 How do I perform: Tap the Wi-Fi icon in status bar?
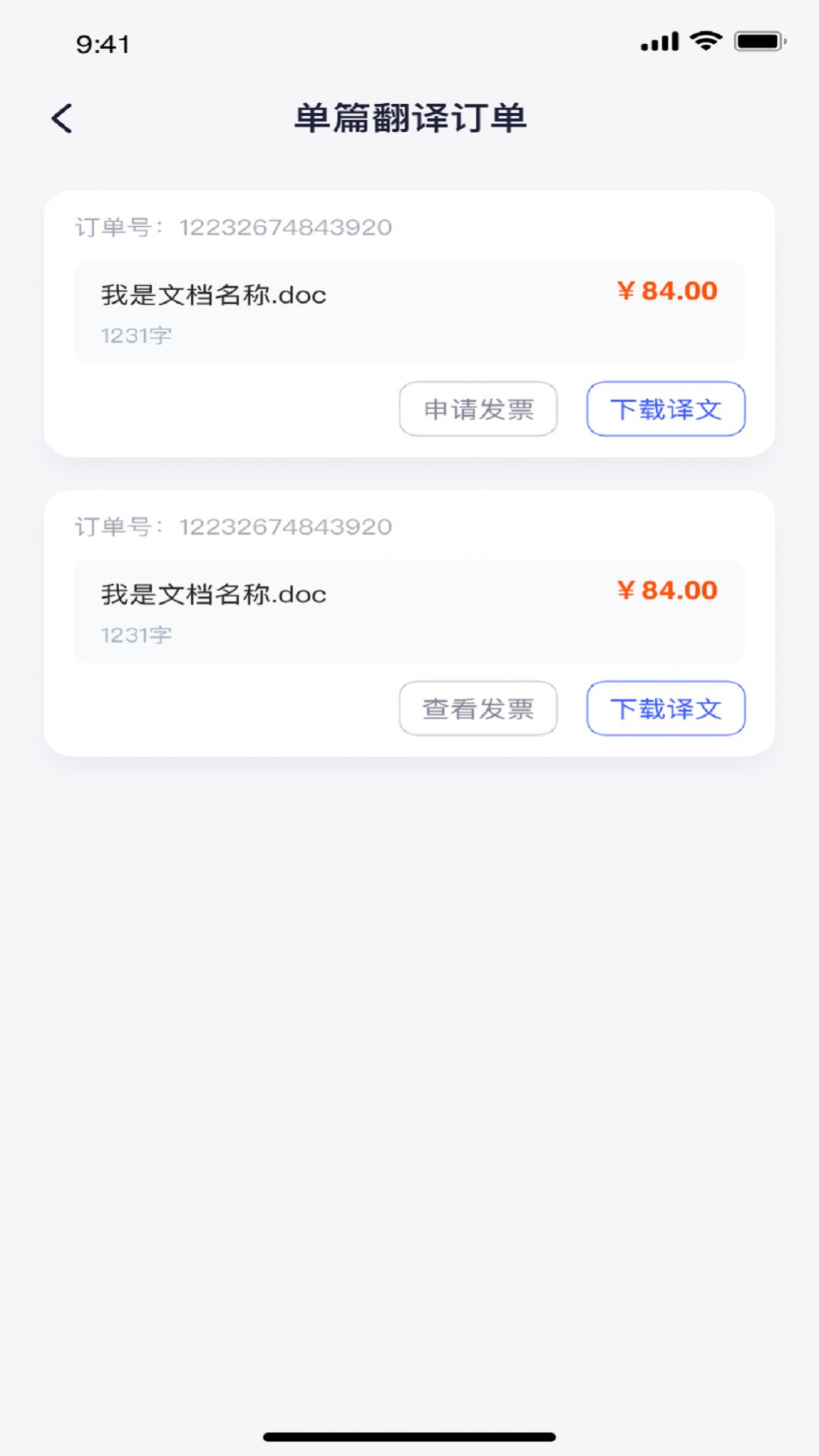705,42
